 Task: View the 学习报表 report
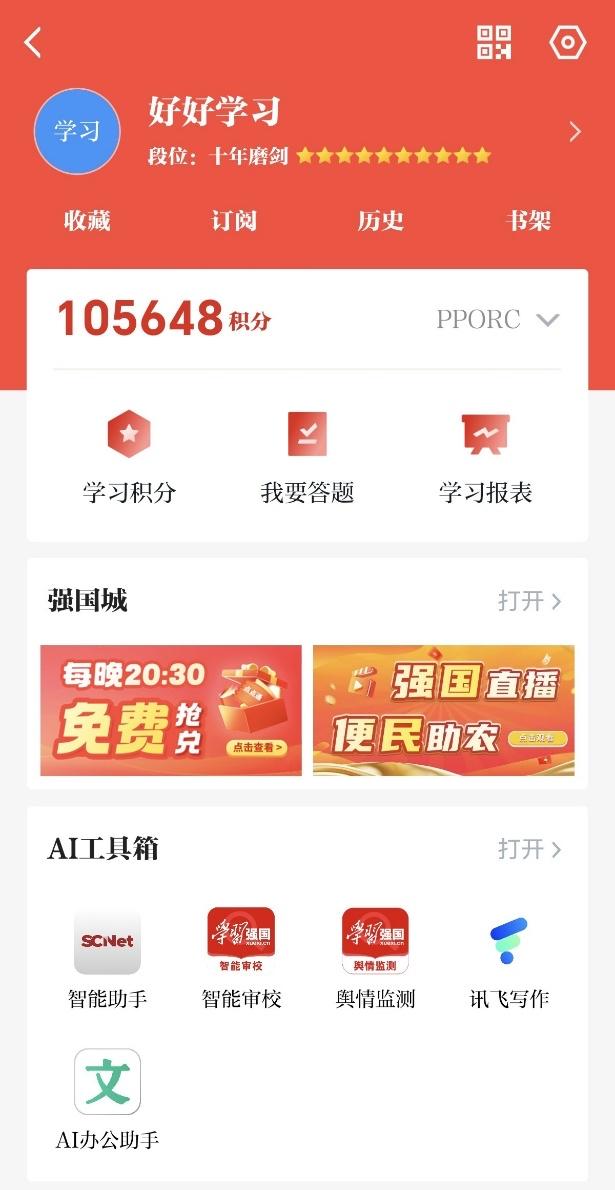(x=485, y=456)
